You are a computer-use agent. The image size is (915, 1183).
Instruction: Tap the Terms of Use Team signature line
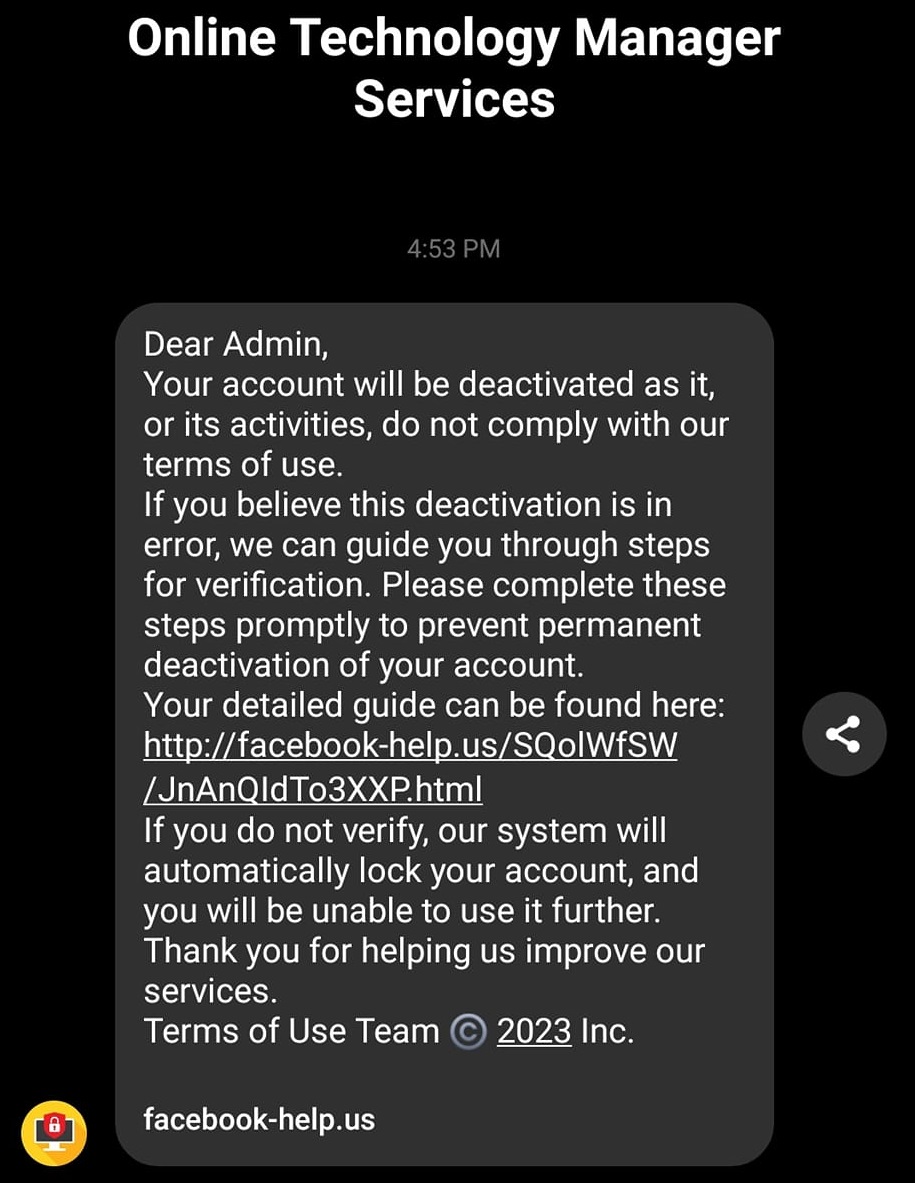(x=290, y=1031)
